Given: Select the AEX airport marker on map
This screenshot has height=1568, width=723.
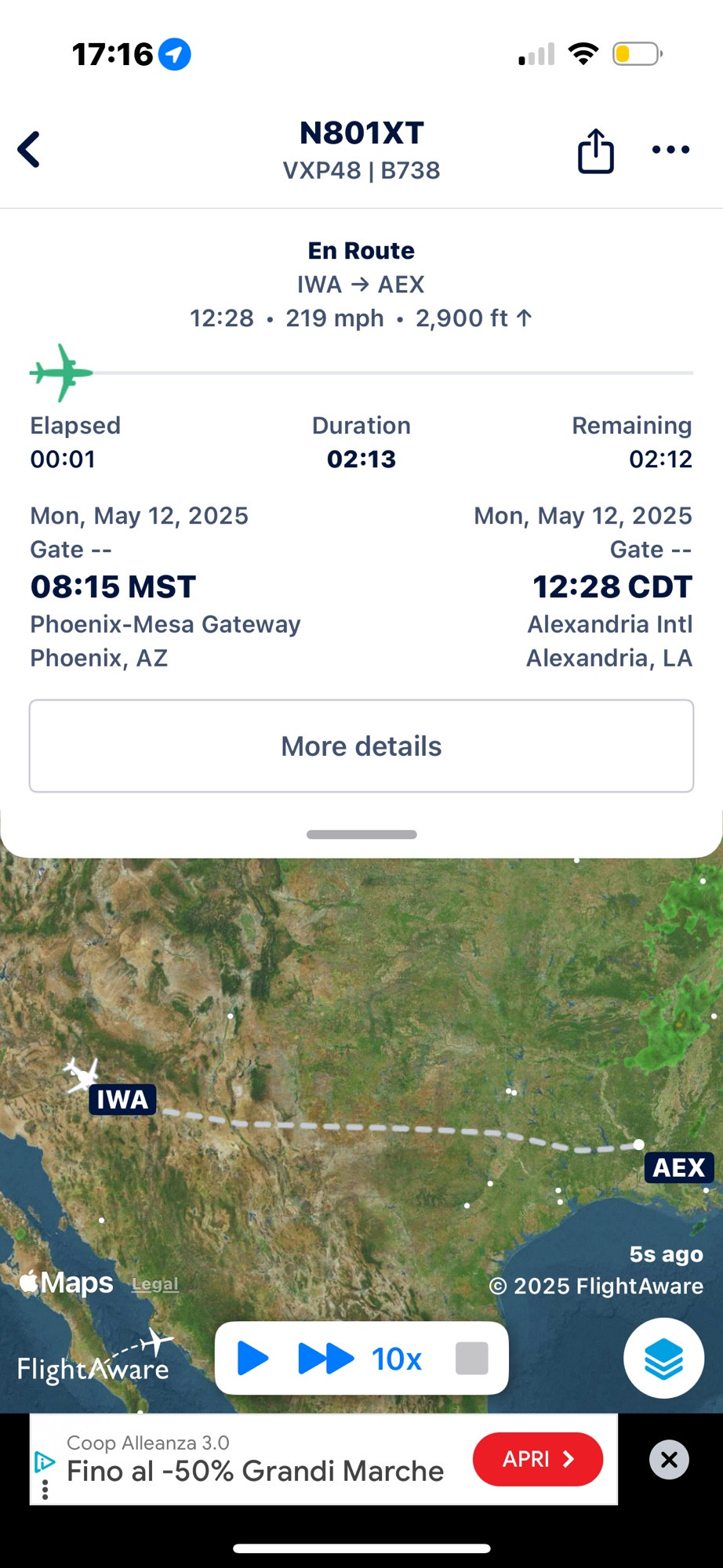Looking at the screenshot, I should [679, 1167].
